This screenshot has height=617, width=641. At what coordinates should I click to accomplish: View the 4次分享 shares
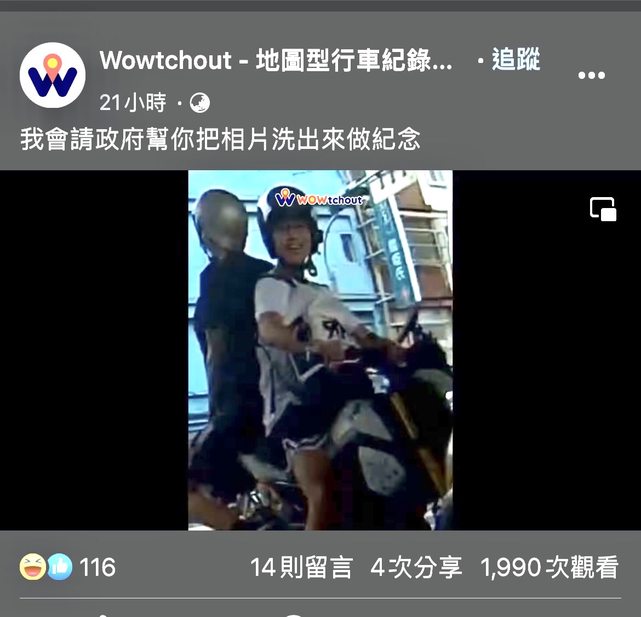click(416, 568)
